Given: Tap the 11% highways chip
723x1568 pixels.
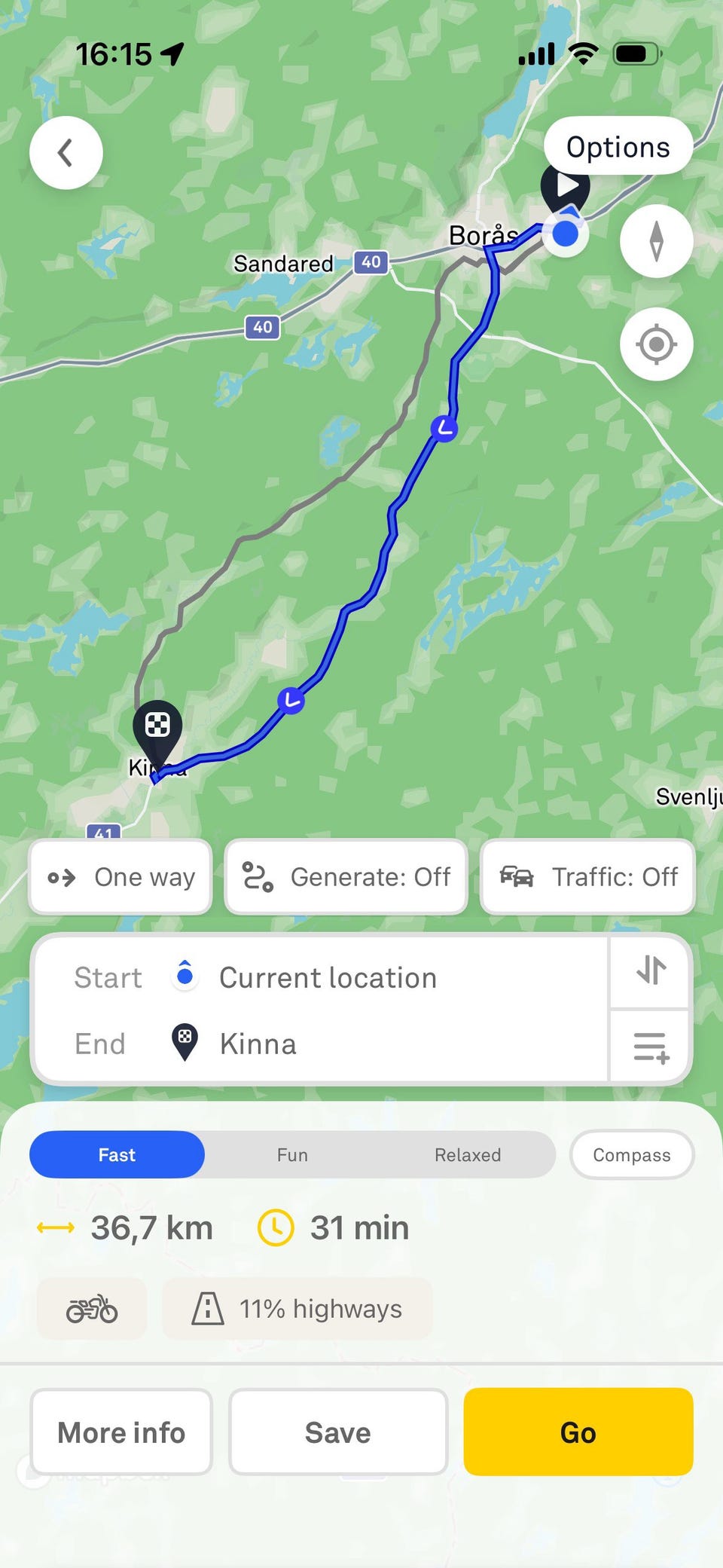Looking at the screenshot, I should click(297, 1309).
